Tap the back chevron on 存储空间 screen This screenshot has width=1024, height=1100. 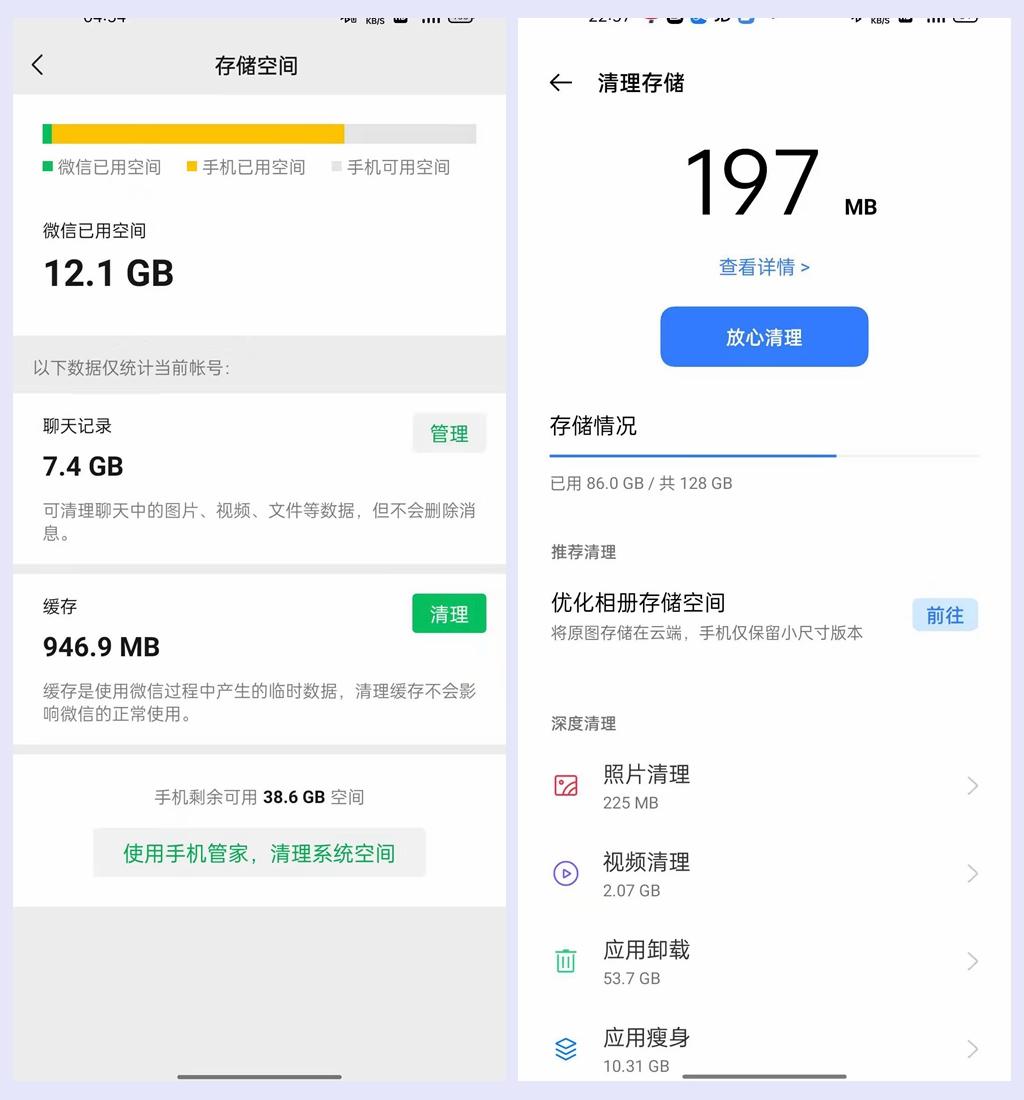(37, 64)
